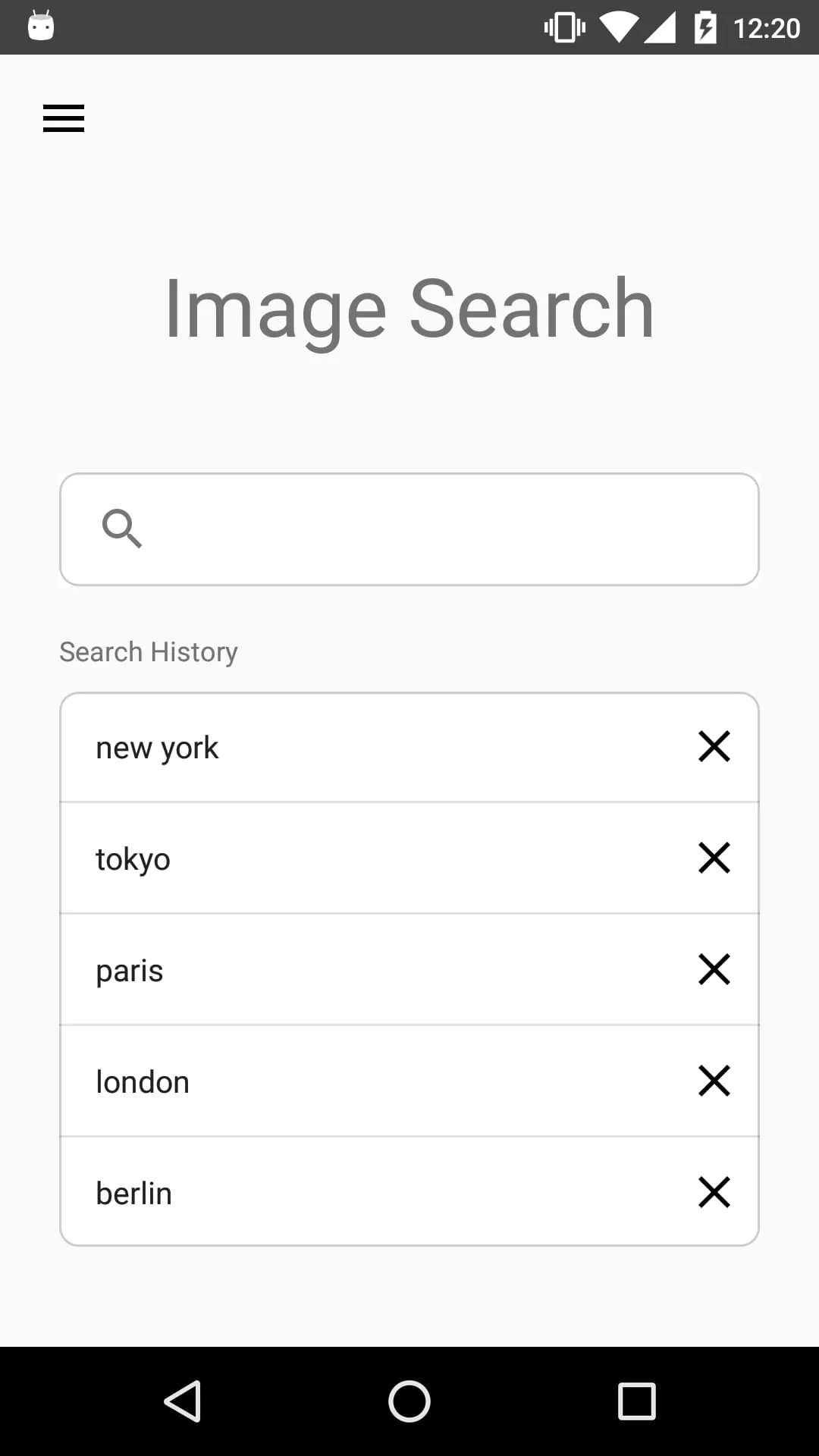819x1456 pixels.
Task: Open the hamburger navigation menu
Action: point(63,118)
